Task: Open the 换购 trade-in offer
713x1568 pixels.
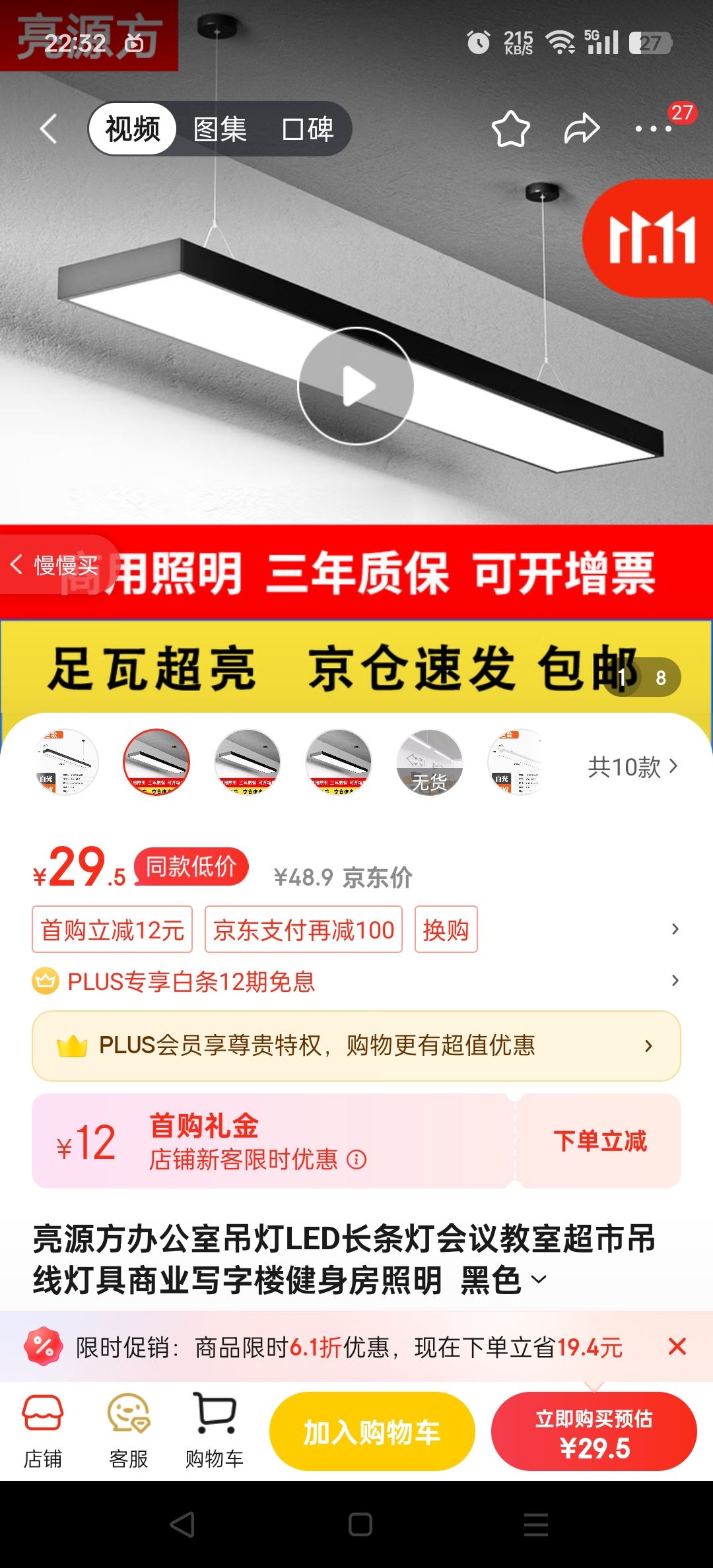Action: 446,930
